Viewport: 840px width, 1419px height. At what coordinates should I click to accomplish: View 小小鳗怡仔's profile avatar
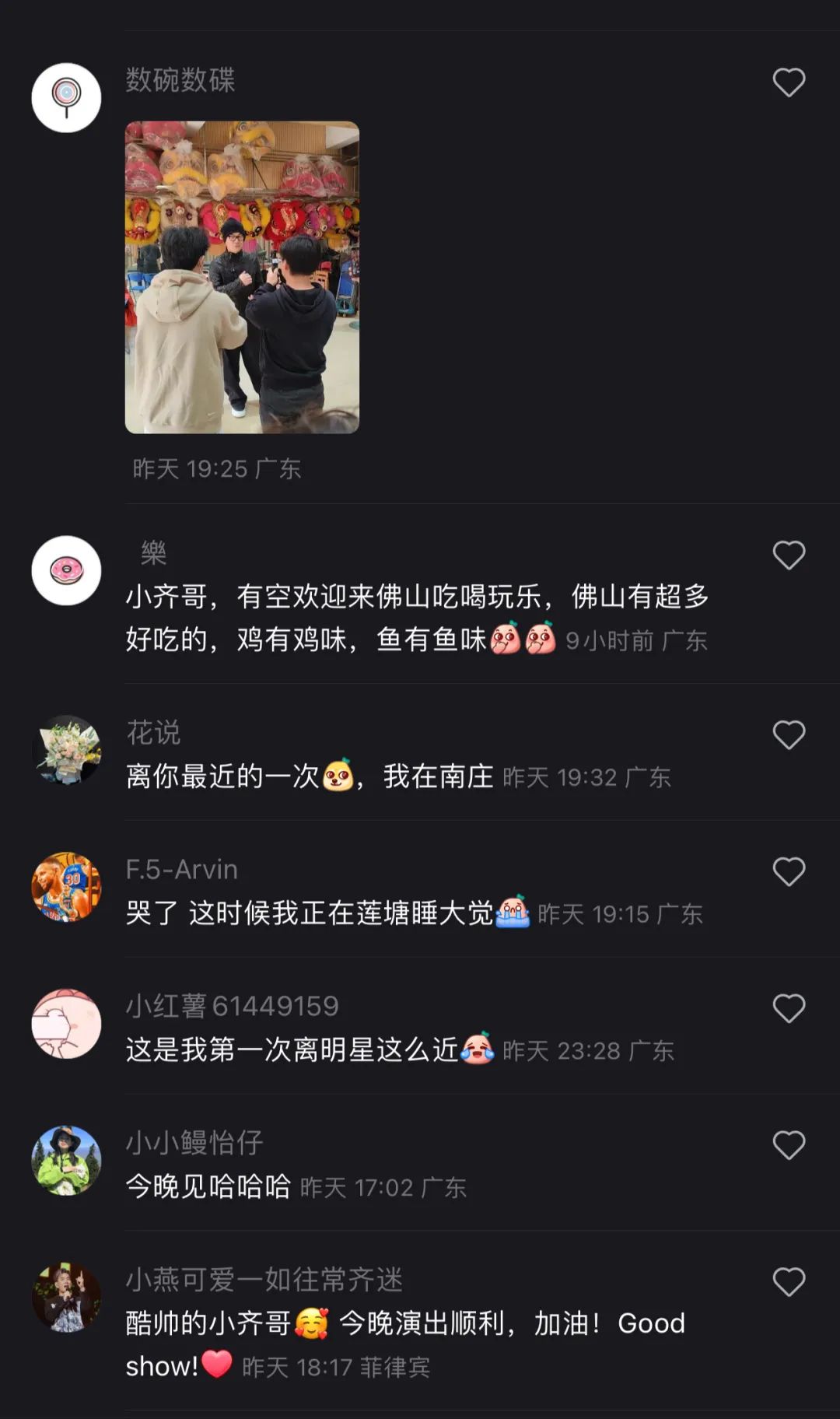pyautogui.click(x=66, y=1161)
